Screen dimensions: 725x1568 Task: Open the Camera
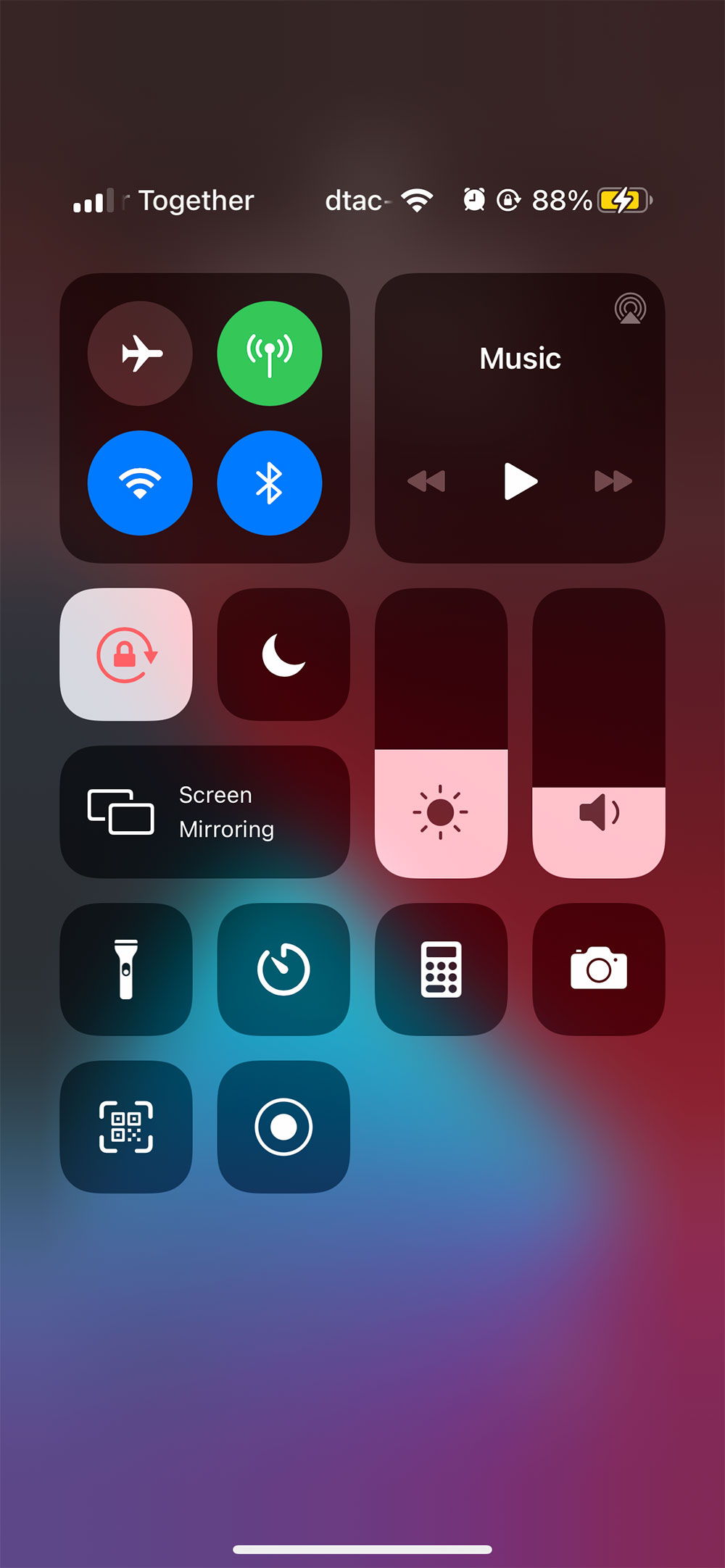599,969
